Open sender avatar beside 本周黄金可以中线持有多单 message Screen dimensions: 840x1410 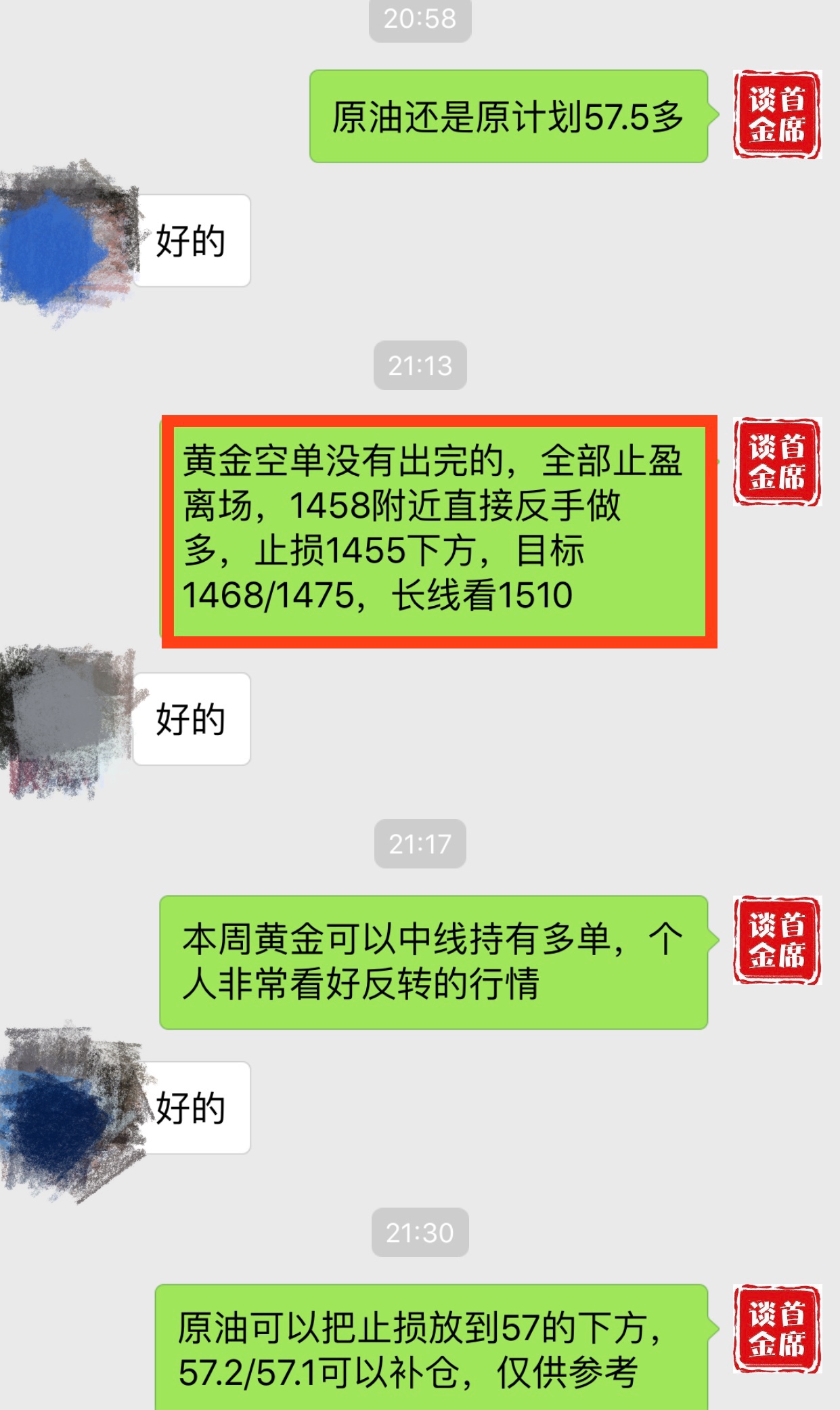coord(776,940)
